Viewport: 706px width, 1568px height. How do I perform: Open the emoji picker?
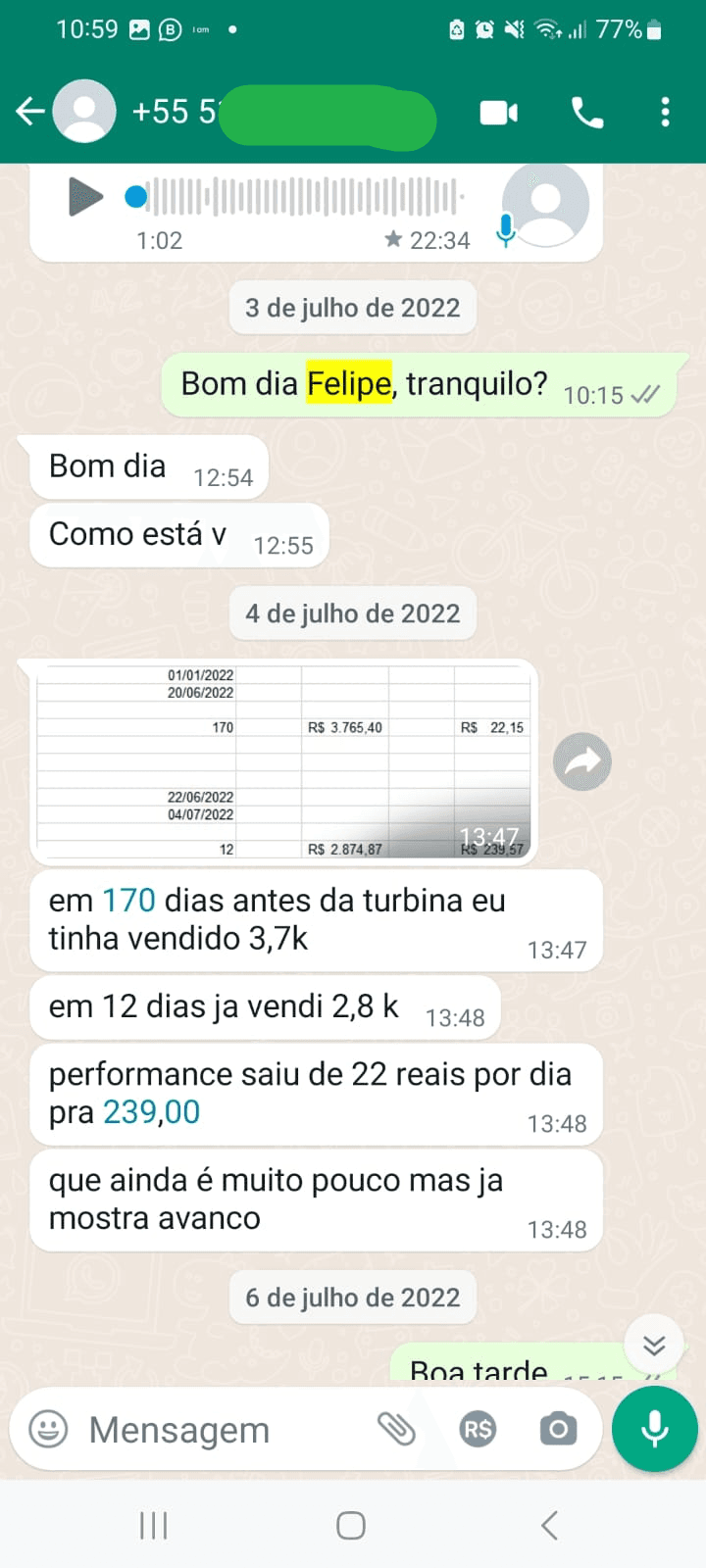[48, 1430]
